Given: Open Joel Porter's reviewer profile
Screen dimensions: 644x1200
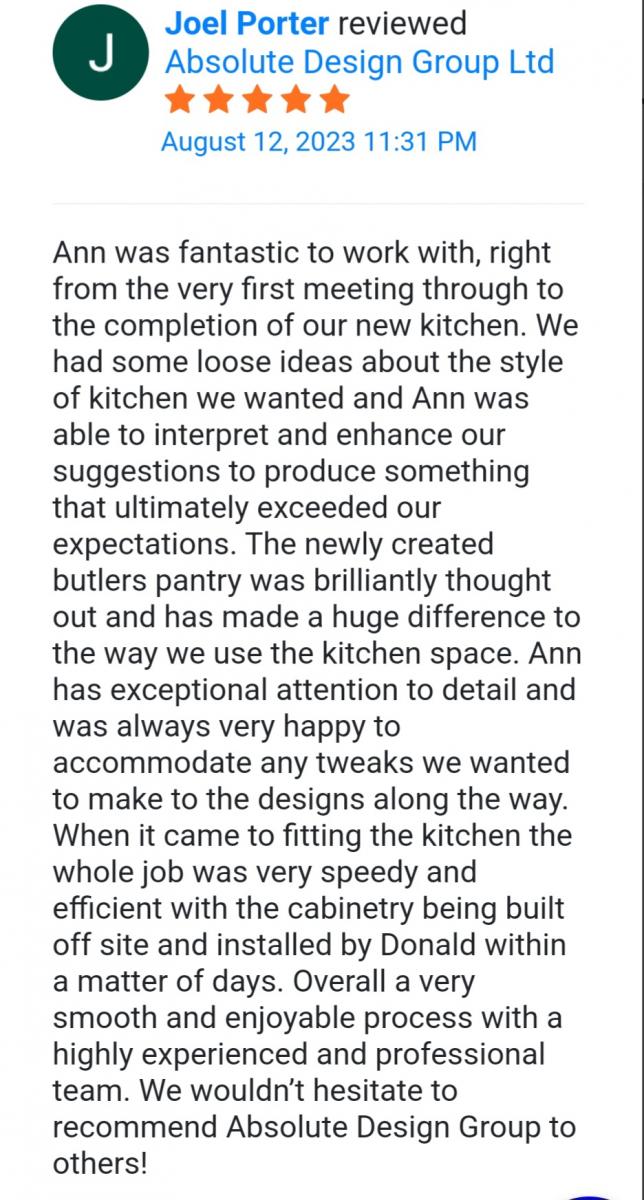Looking at the screenshot, I should (246, 23).
